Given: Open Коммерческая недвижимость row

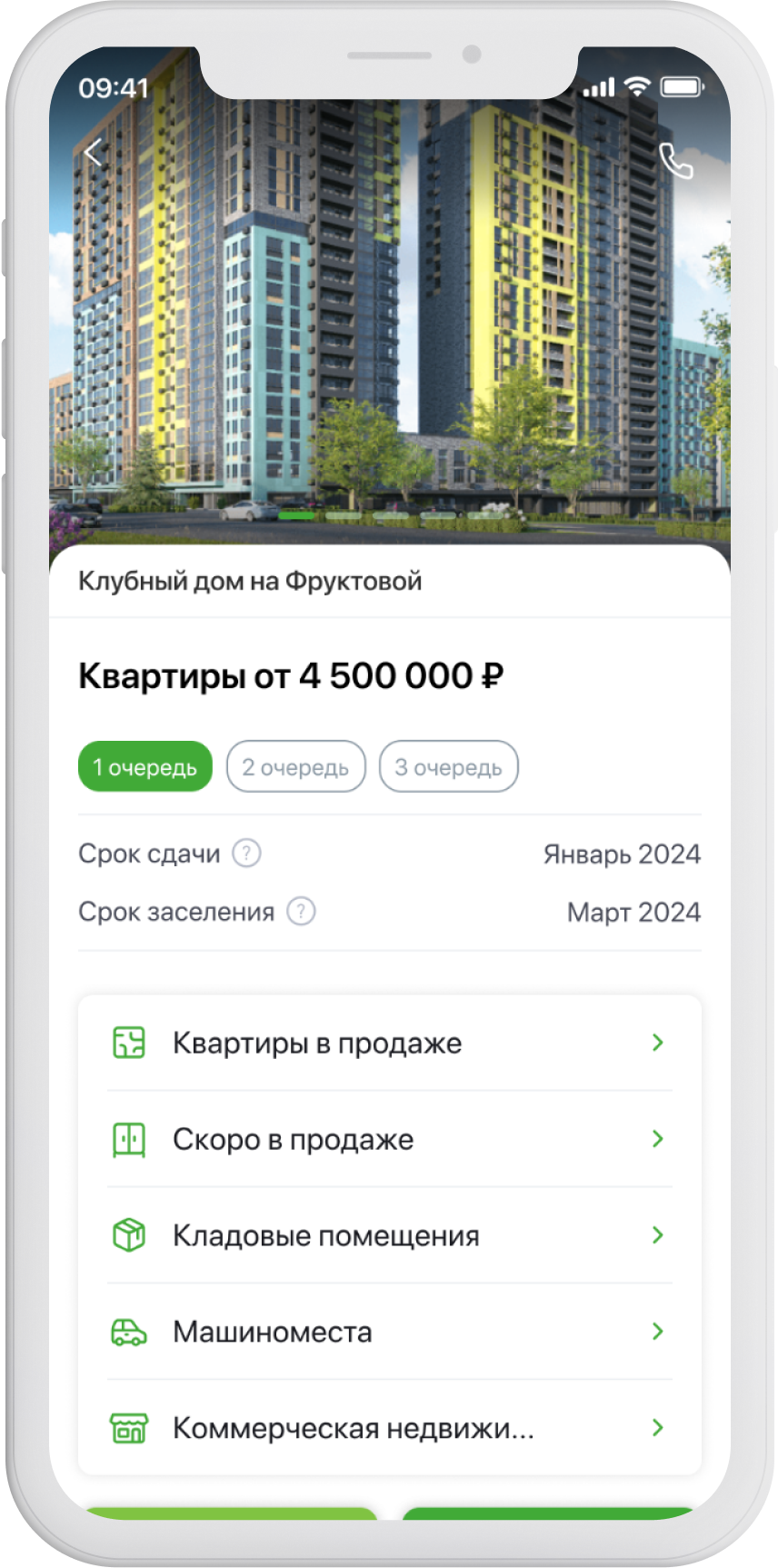Looking at the screenshot, I should (x=389, y=1428).
